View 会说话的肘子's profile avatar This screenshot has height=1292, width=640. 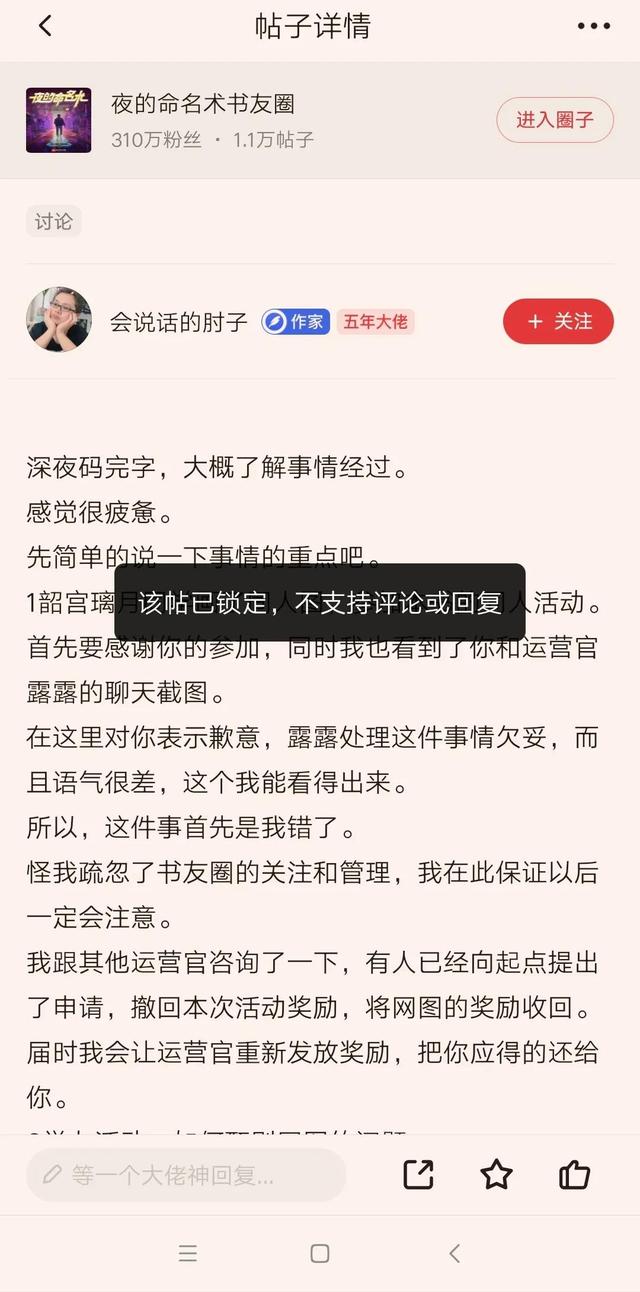point(59,320)
